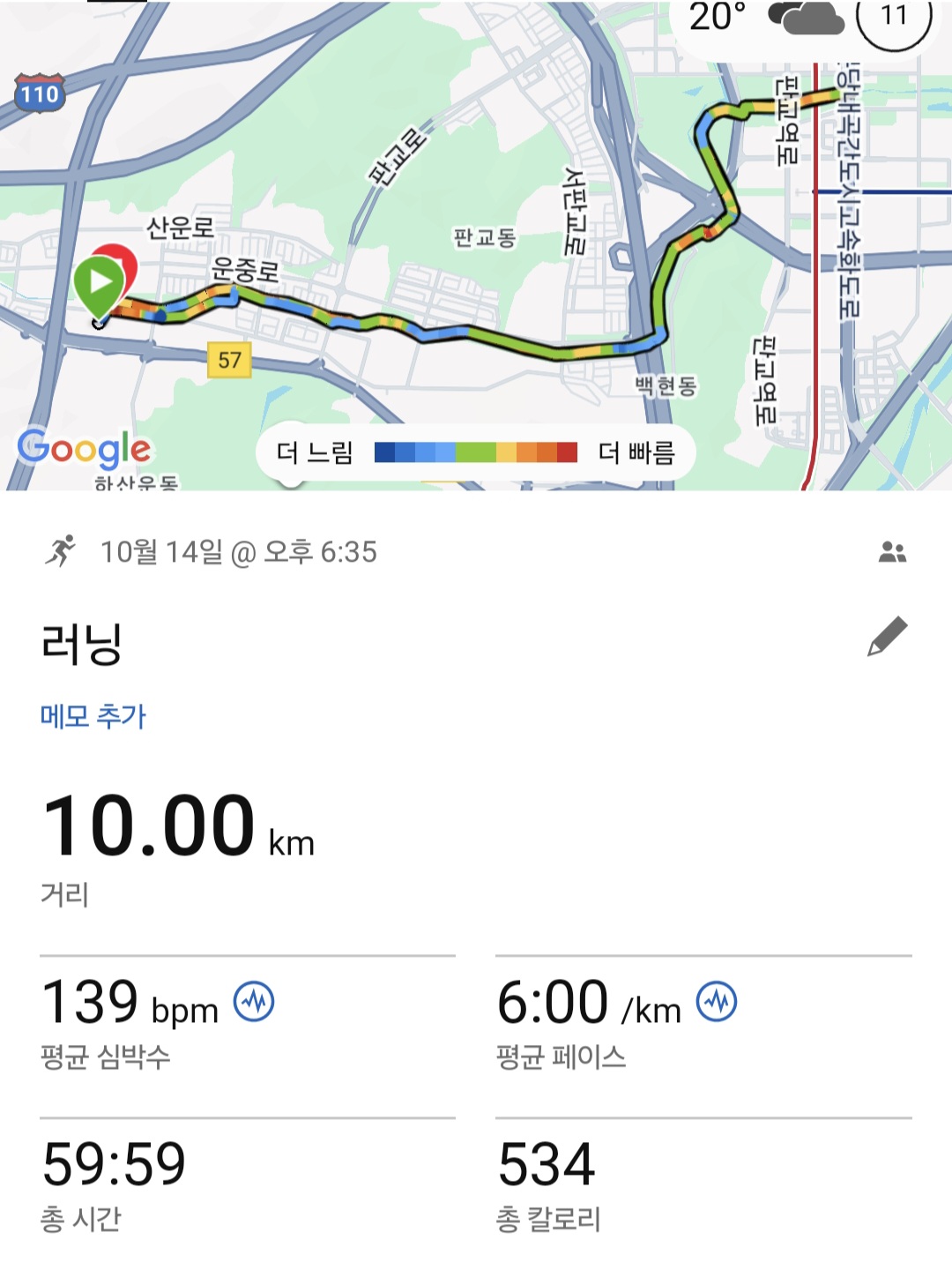Image resolution: width=952 pixels, height=1277 pixels.
Task: Open the running route map
Action: pos(476,247)
